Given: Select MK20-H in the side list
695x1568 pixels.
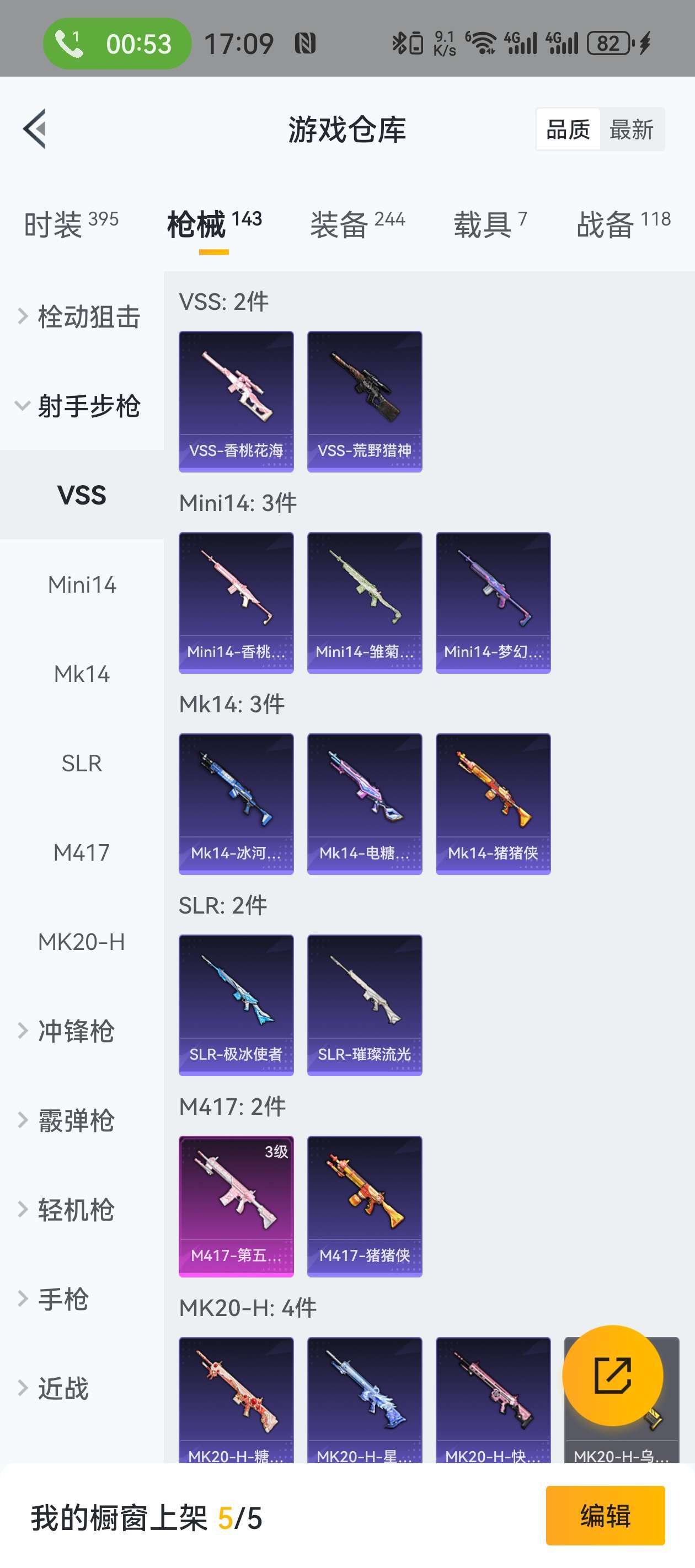Looking at the screenshot, I should [x=82, y=942].
